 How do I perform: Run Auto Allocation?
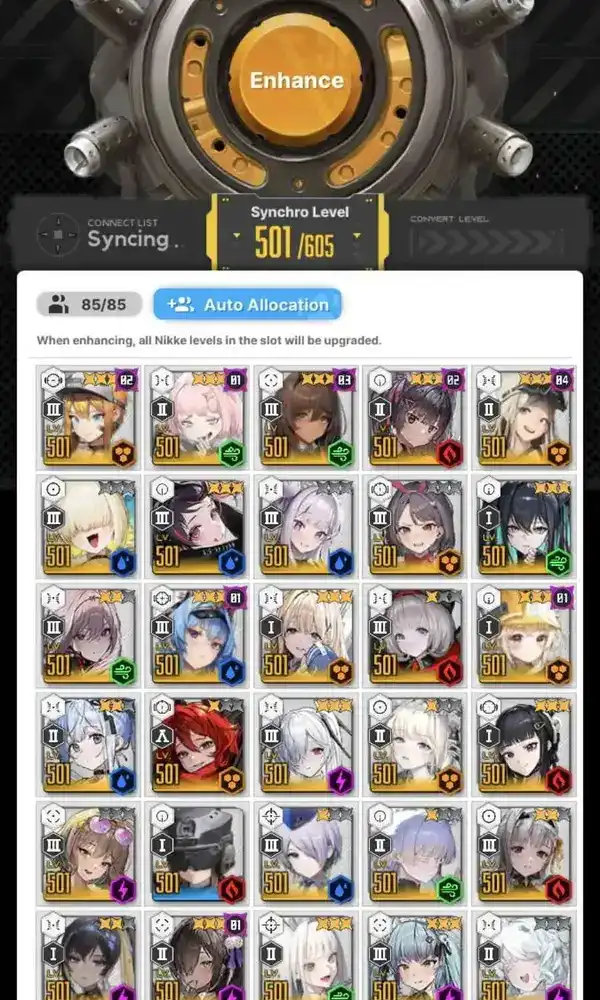247,304
